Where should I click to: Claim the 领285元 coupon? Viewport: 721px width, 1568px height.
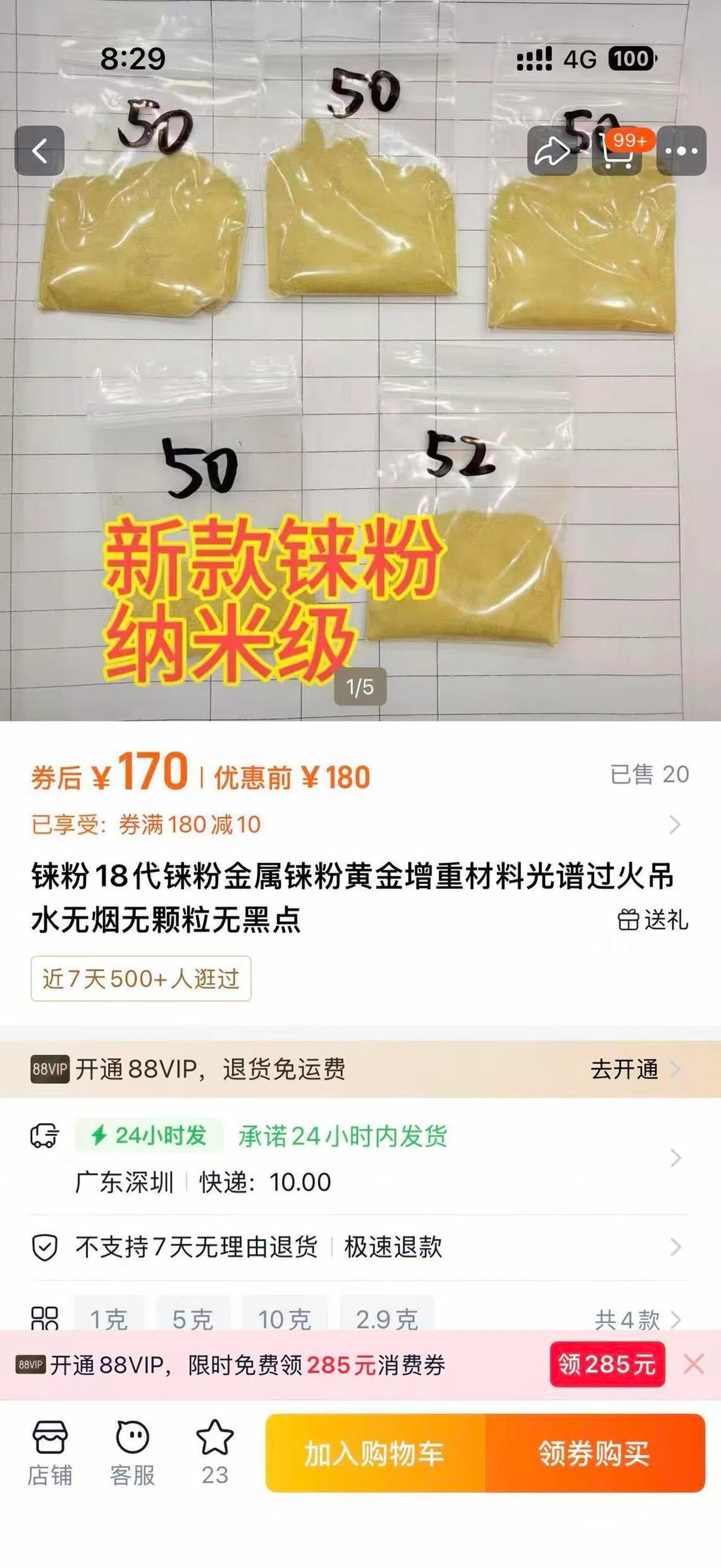(x=607, y=1364)
